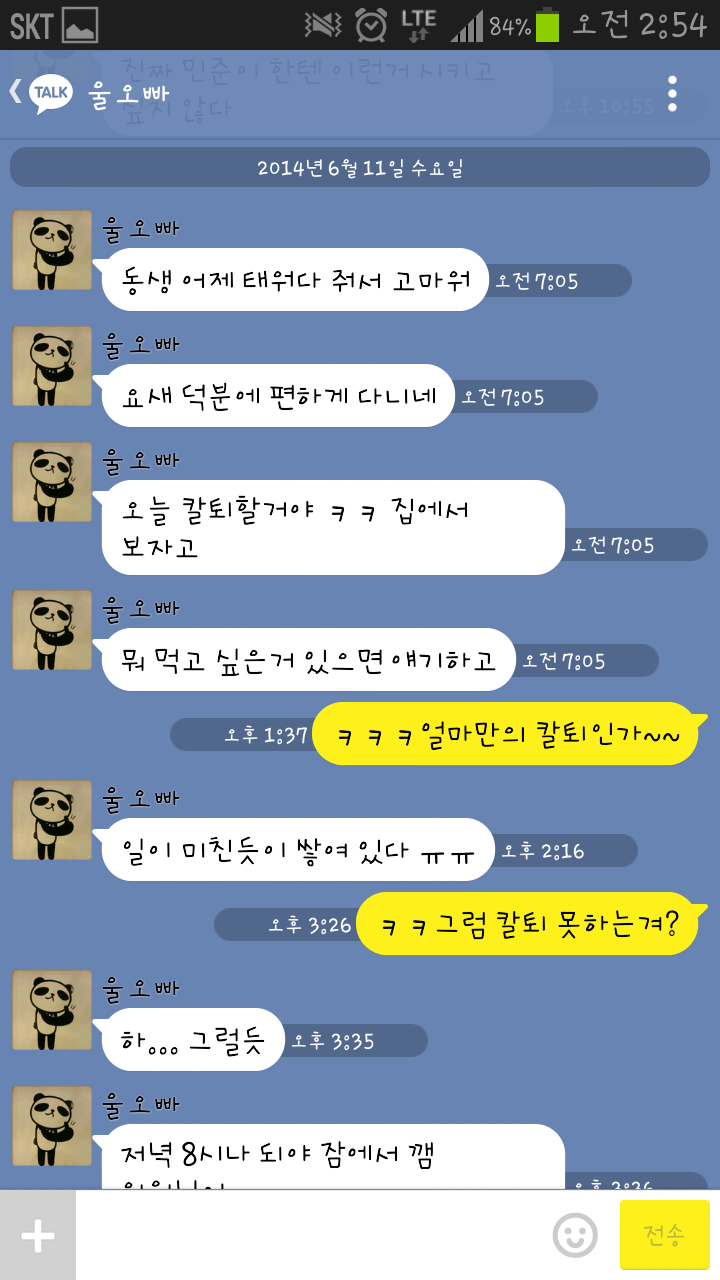
Task: Tap the yellow message 'ㅋㅋㅋ얼마만의 칼퇴인가~~'
Action: (505, 734)
